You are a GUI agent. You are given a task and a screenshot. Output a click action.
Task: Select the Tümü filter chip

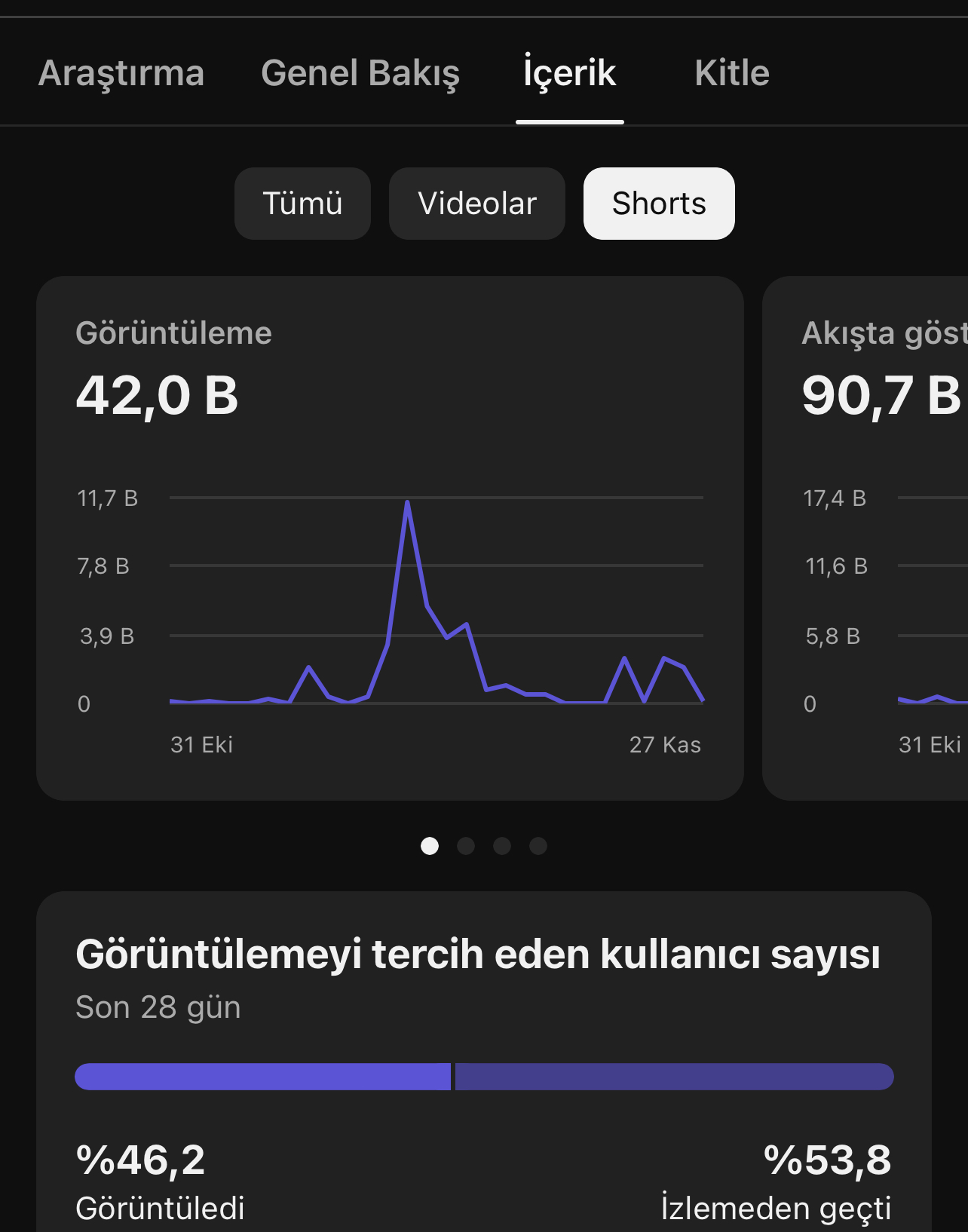(302, 204)
